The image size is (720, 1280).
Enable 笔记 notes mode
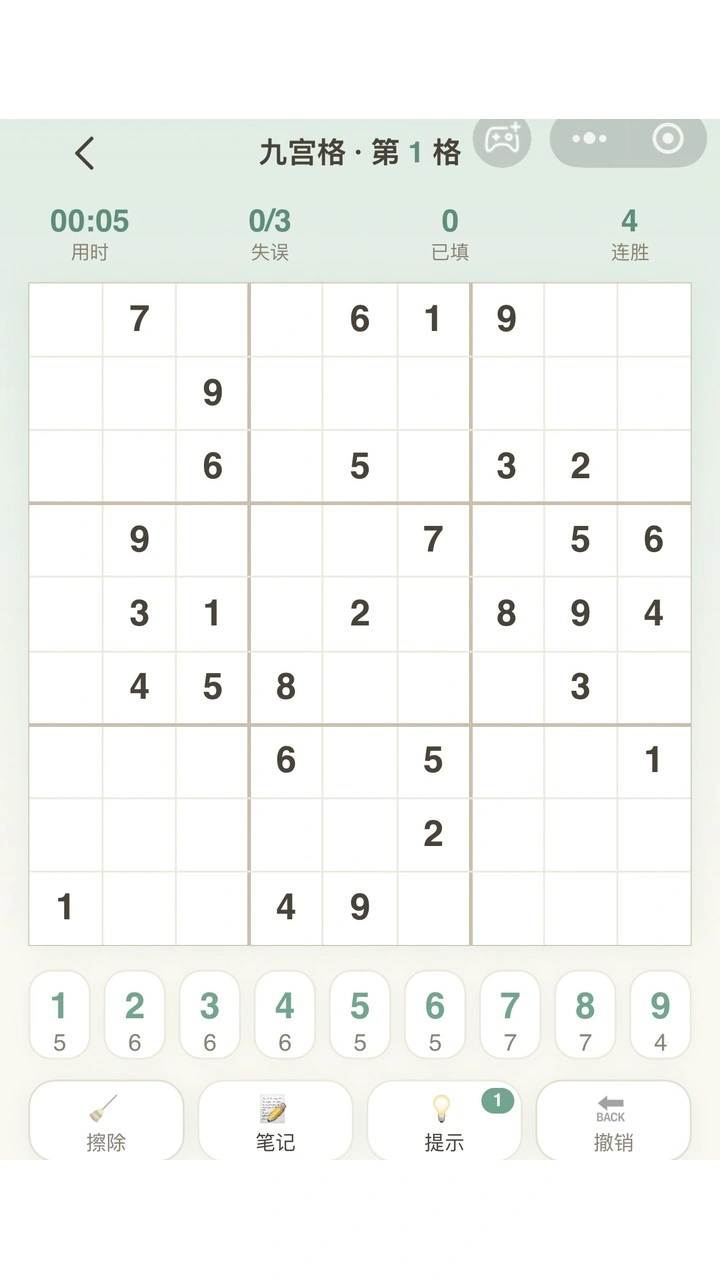pyautogui.click(x=275, y=1121)
